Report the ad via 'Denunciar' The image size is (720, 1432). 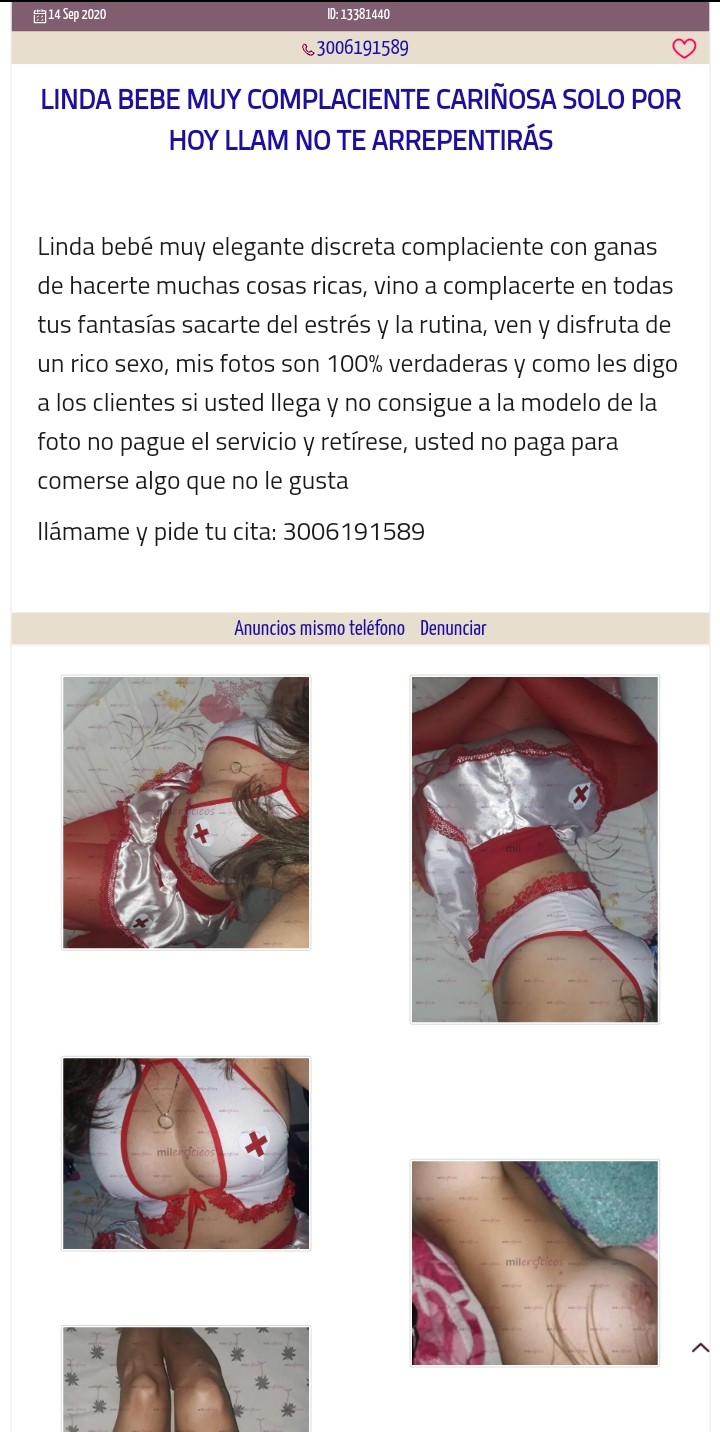pos(452,628)
